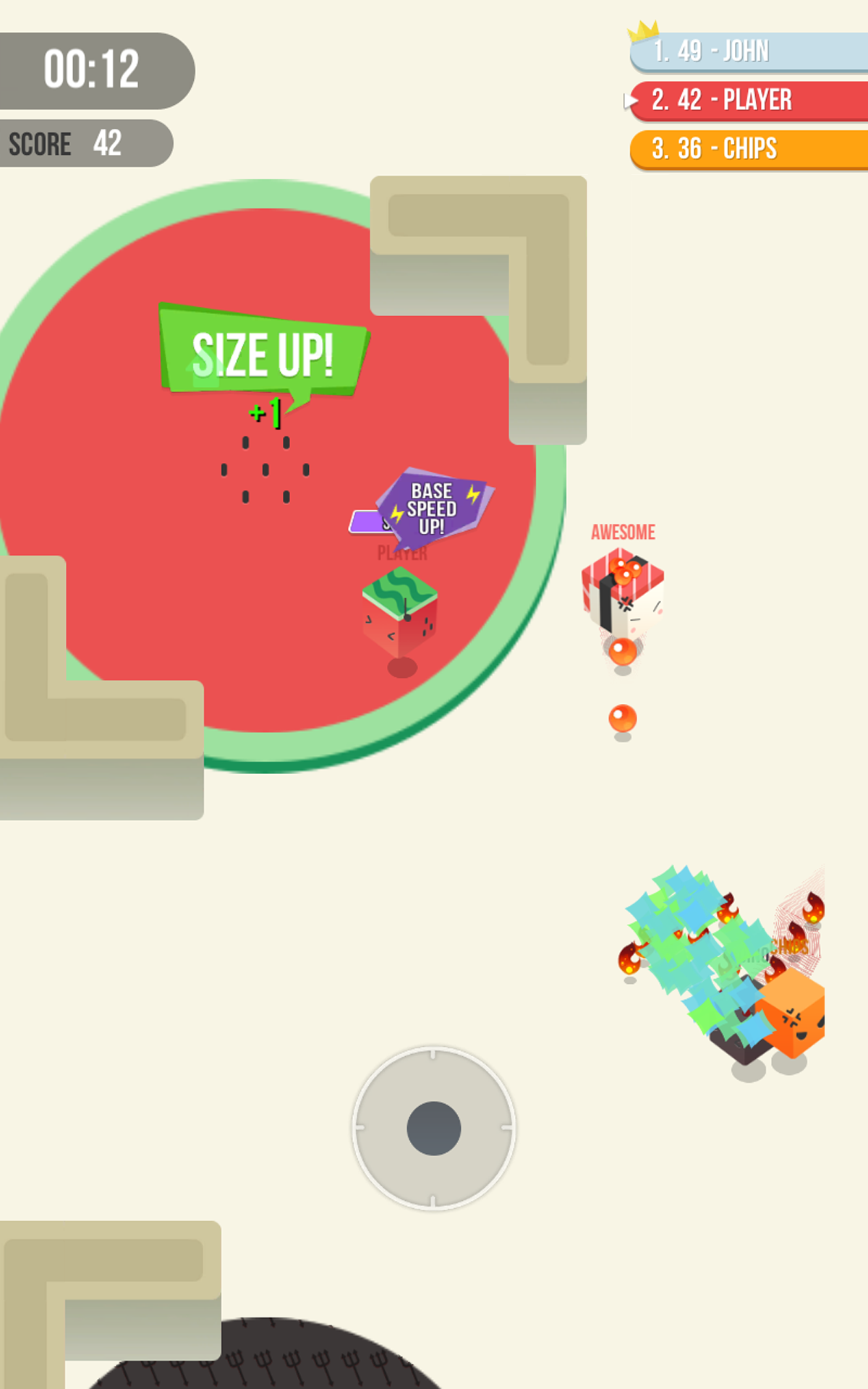Select JOHN's first-place leaderboard row
The width and height of the screenshot is (868, 1389).
[745, 51]
